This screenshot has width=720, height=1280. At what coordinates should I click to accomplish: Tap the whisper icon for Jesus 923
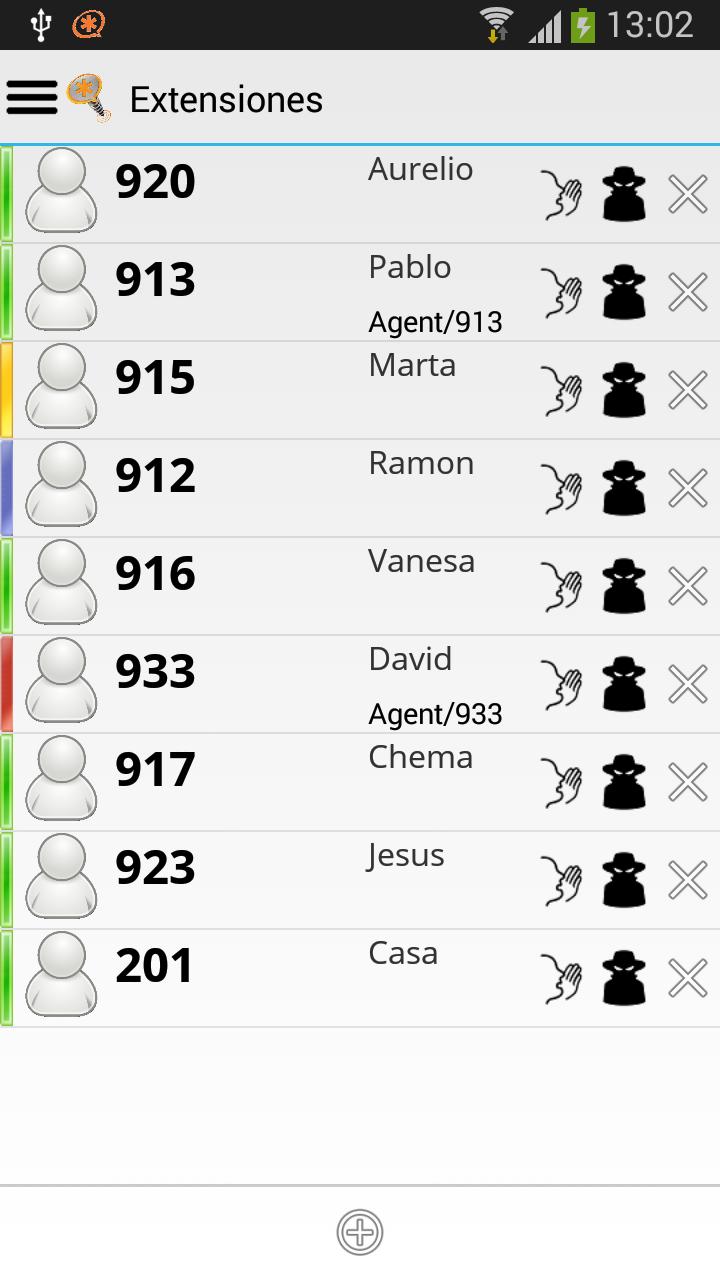click(x=561, y=880)
